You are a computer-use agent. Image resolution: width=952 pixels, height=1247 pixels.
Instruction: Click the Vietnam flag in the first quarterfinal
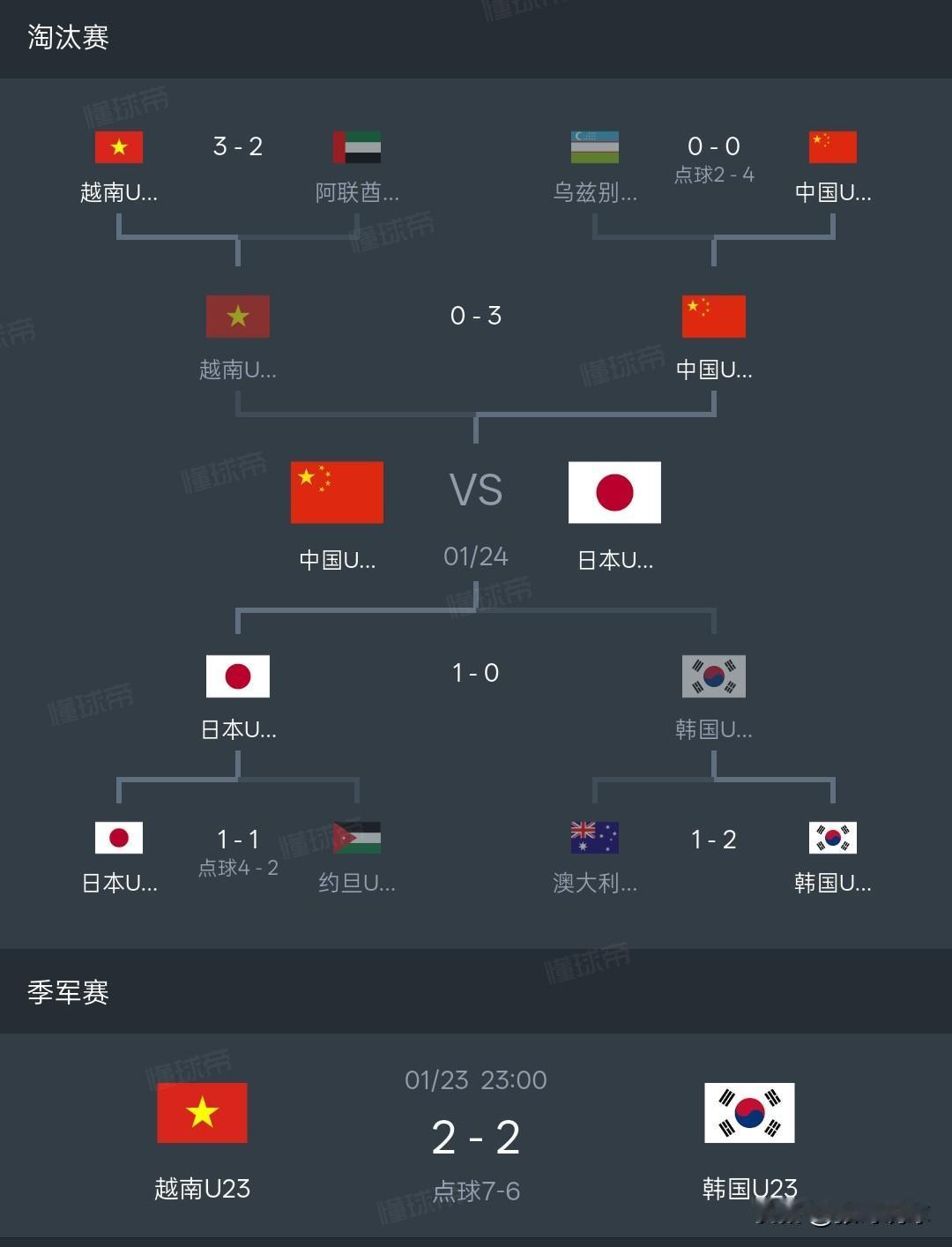coord(118,146)
